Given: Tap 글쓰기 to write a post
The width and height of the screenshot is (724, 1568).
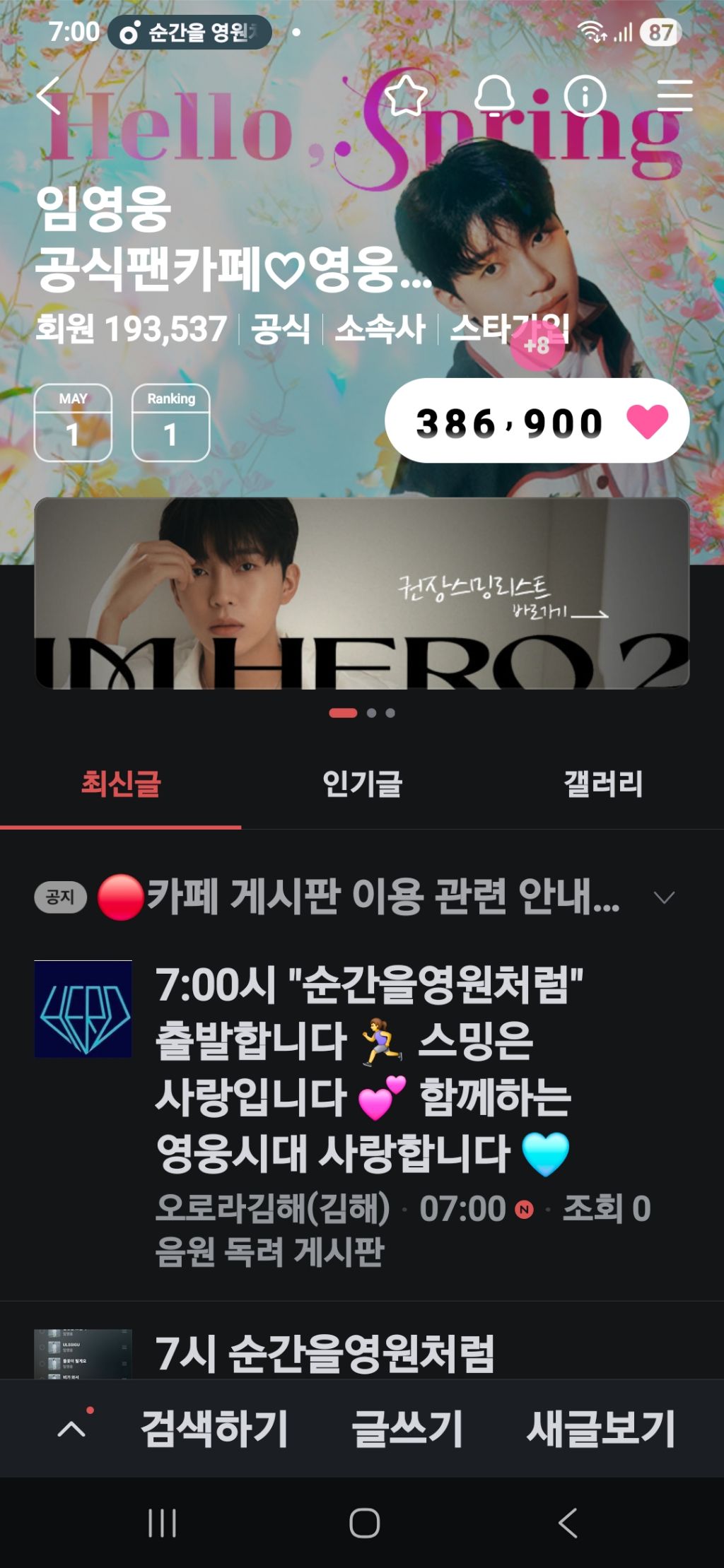Looking at the screenshot, I should point(407,1429).
